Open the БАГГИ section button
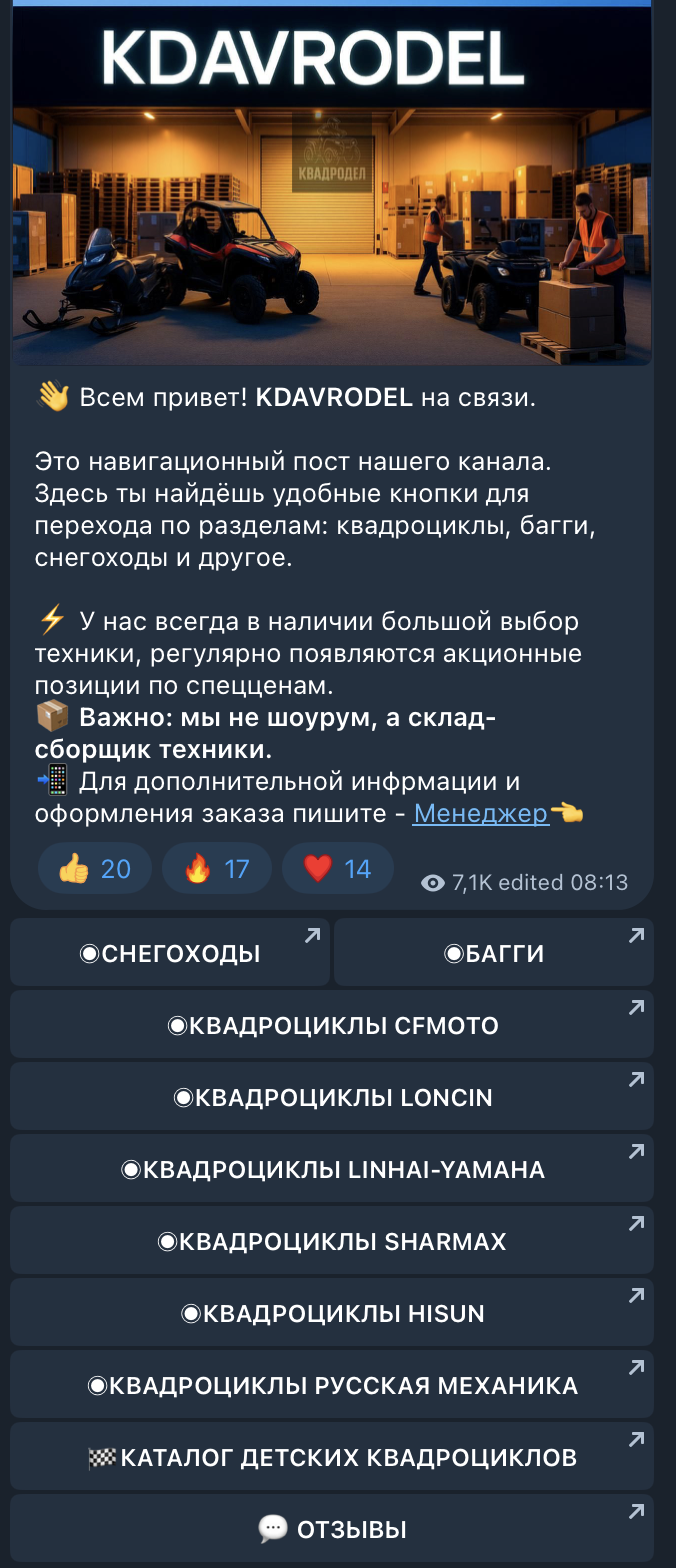Viewport: 676px width, 1568px height. pos(493,953)
